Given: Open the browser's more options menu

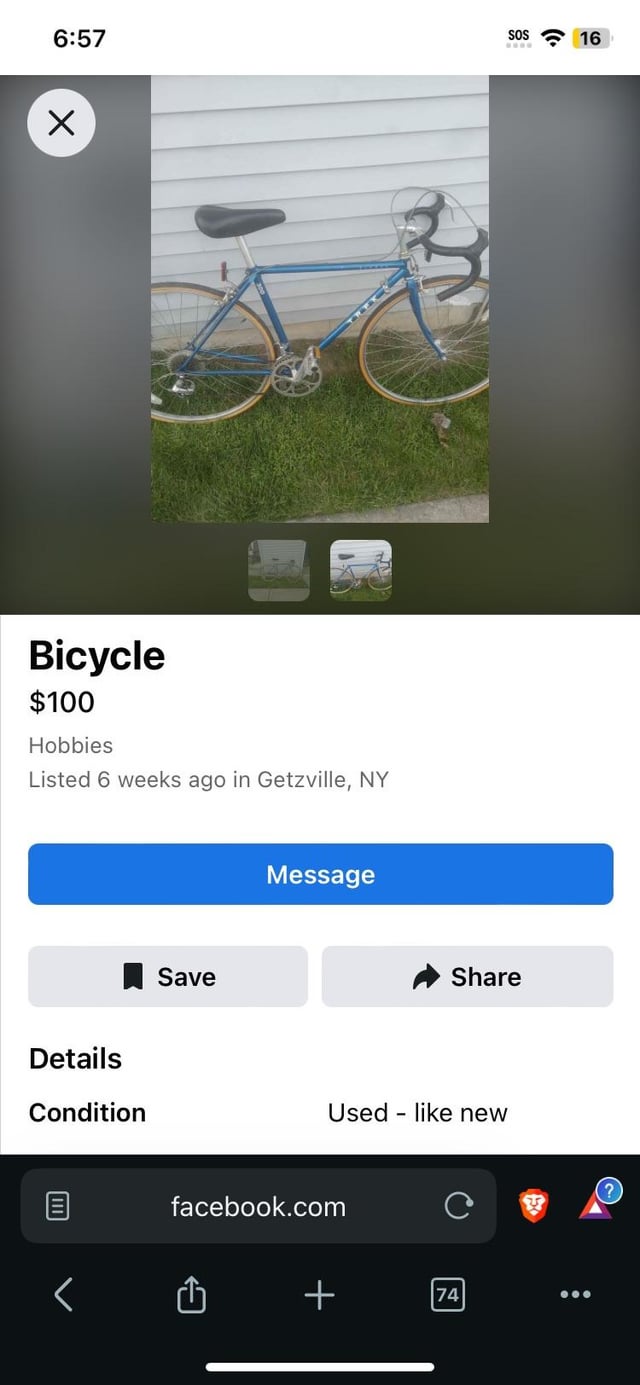Looking at the screenshot, I should pos(576,1294).
